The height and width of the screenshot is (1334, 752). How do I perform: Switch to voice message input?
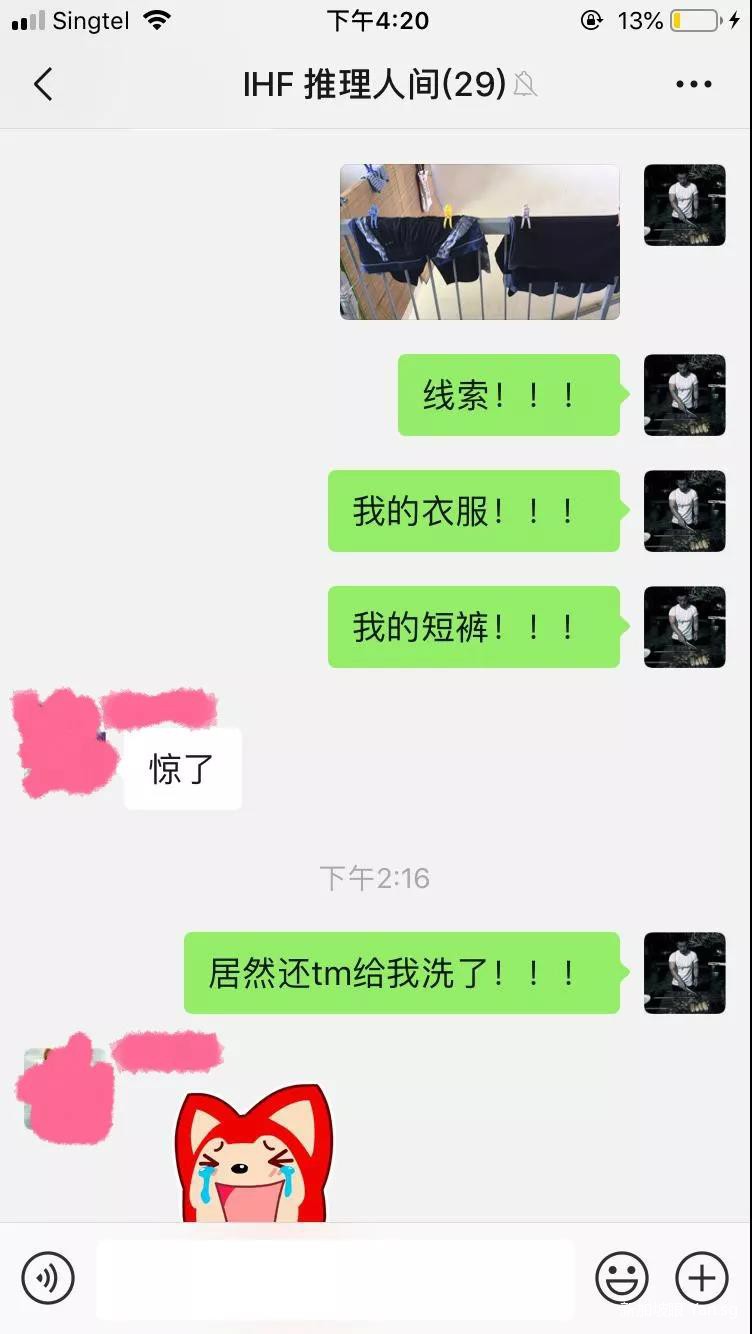click(x=48, y=1278)
